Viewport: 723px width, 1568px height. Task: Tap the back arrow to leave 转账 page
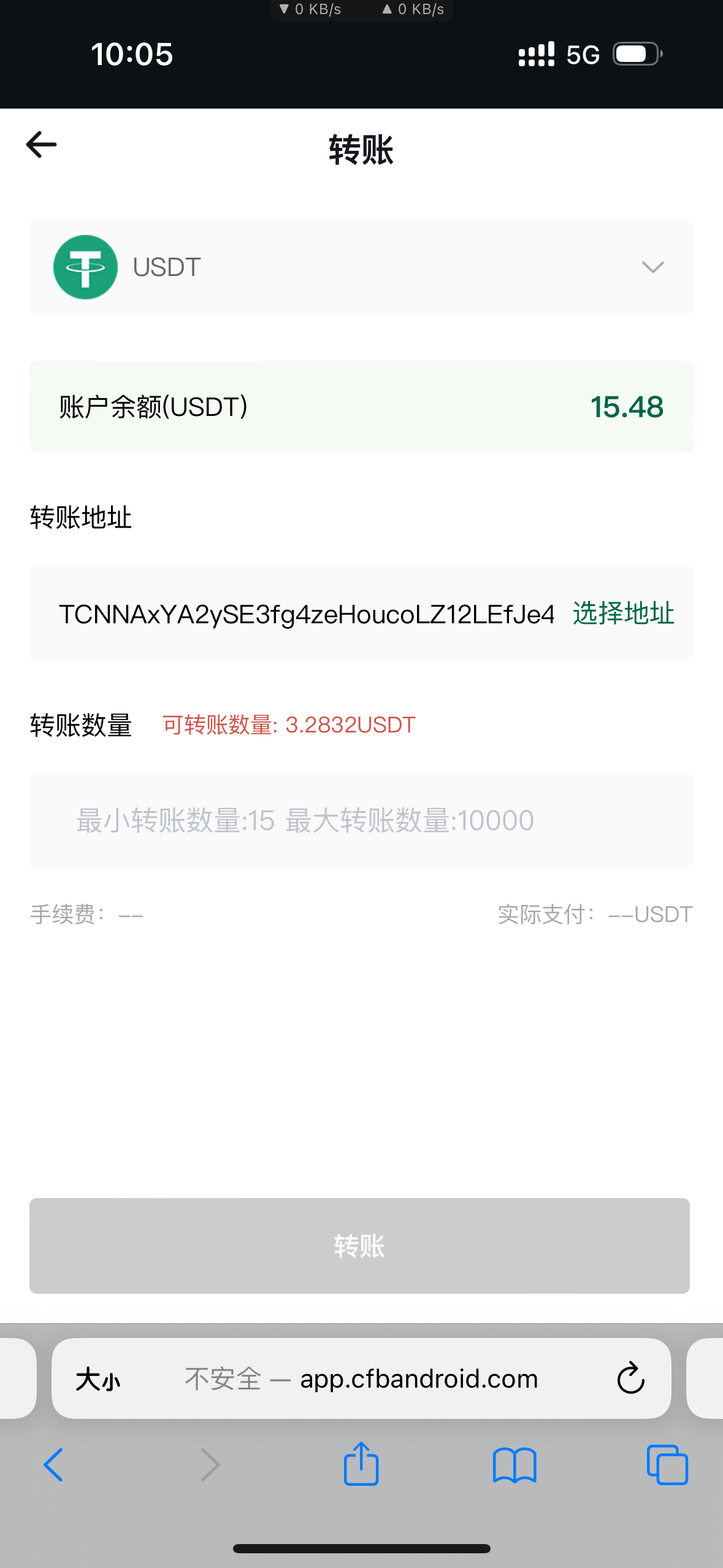tap(42, 144)
